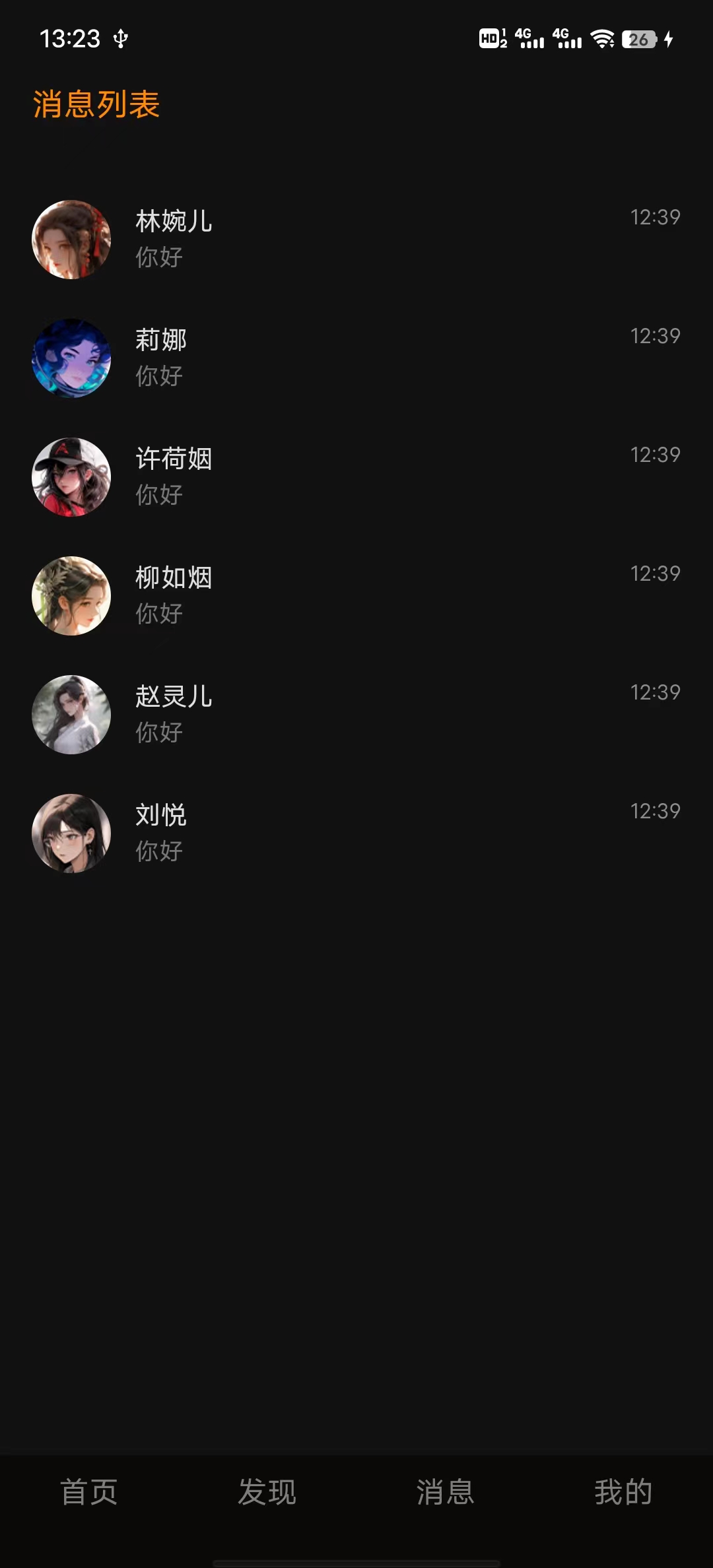713x1568 pixels.
Task: Switch to the 首页 tab
Action: coord(89,1491)
